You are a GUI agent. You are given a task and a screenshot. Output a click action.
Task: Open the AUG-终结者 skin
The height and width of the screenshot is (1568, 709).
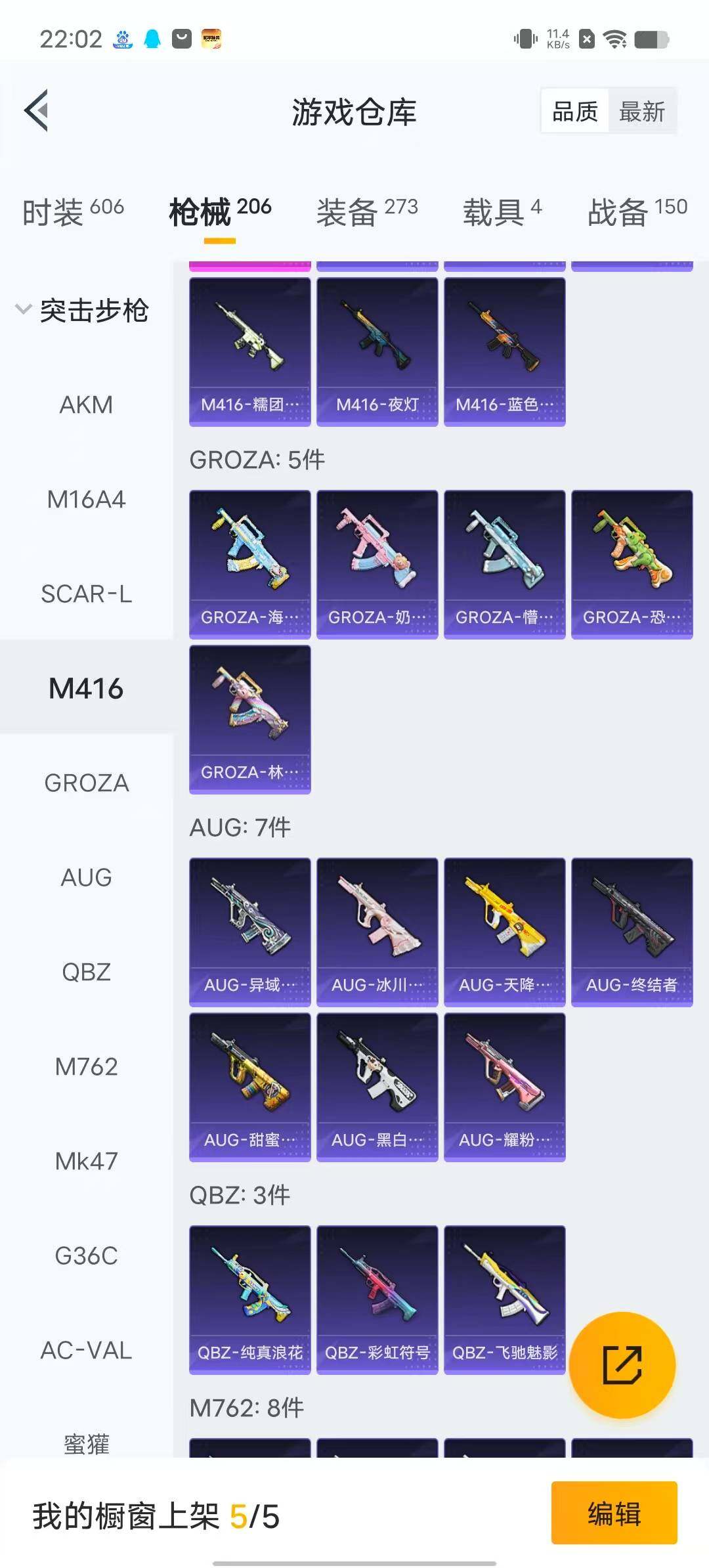pyautogui.click(x=632, y=932)
